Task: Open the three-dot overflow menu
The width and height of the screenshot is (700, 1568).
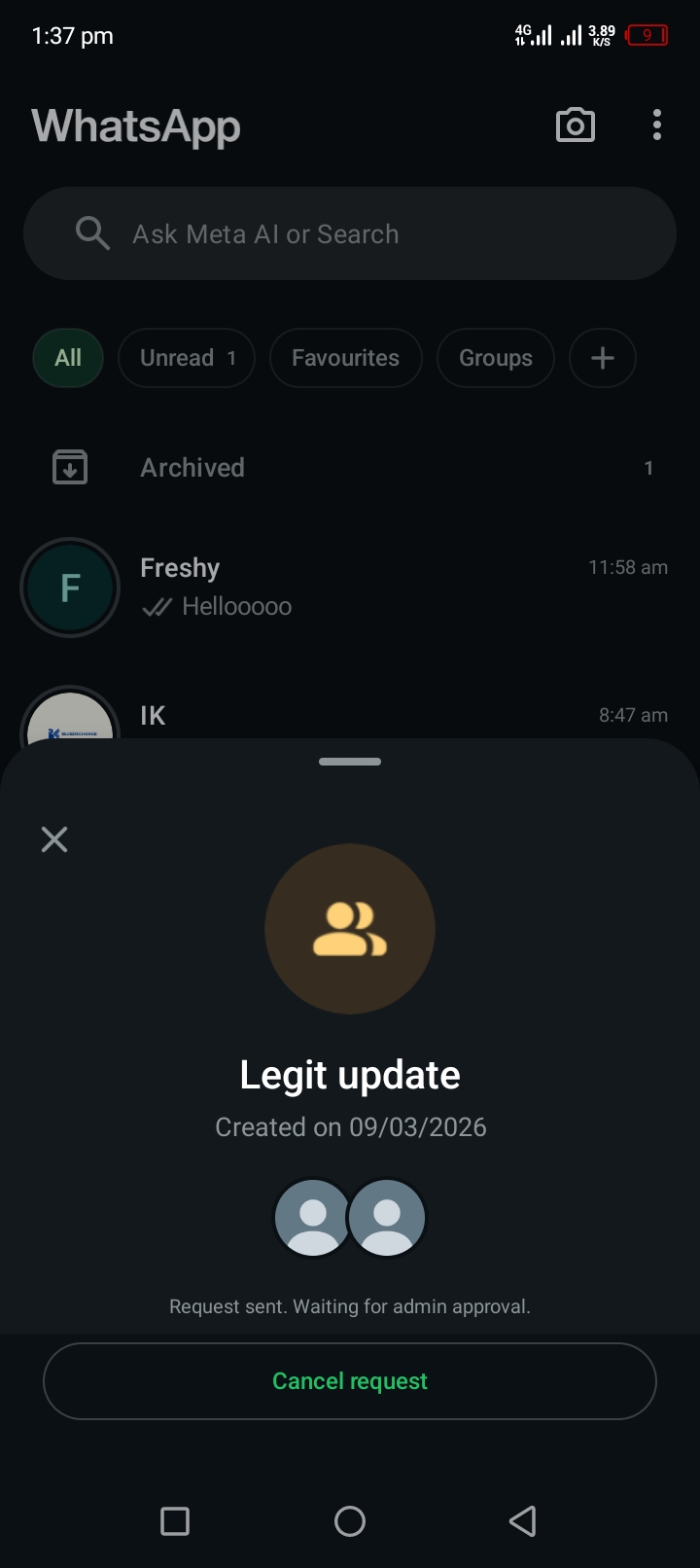Action: (657, 125)
